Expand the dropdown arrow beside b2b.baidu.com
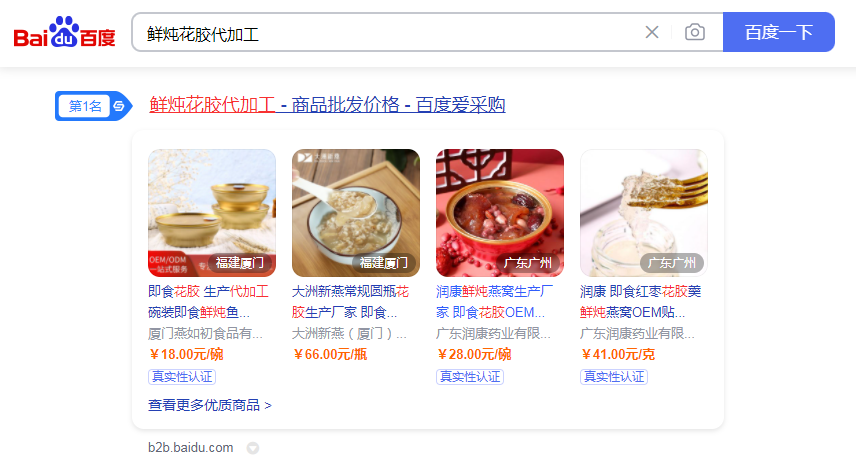Screen dimensions: 856x474 tap(253, 448)
